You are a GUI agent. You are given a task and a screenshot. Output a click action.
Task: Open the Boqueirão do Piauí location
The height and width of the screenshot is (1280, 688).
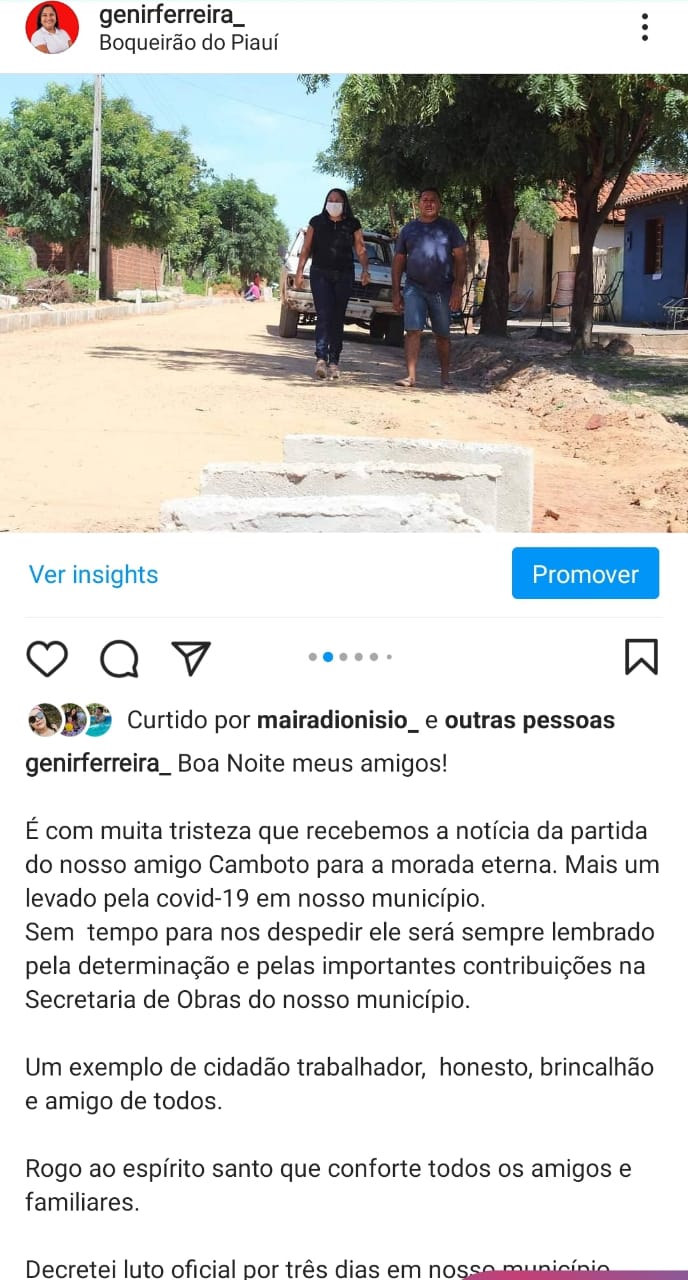click(188, 43)
